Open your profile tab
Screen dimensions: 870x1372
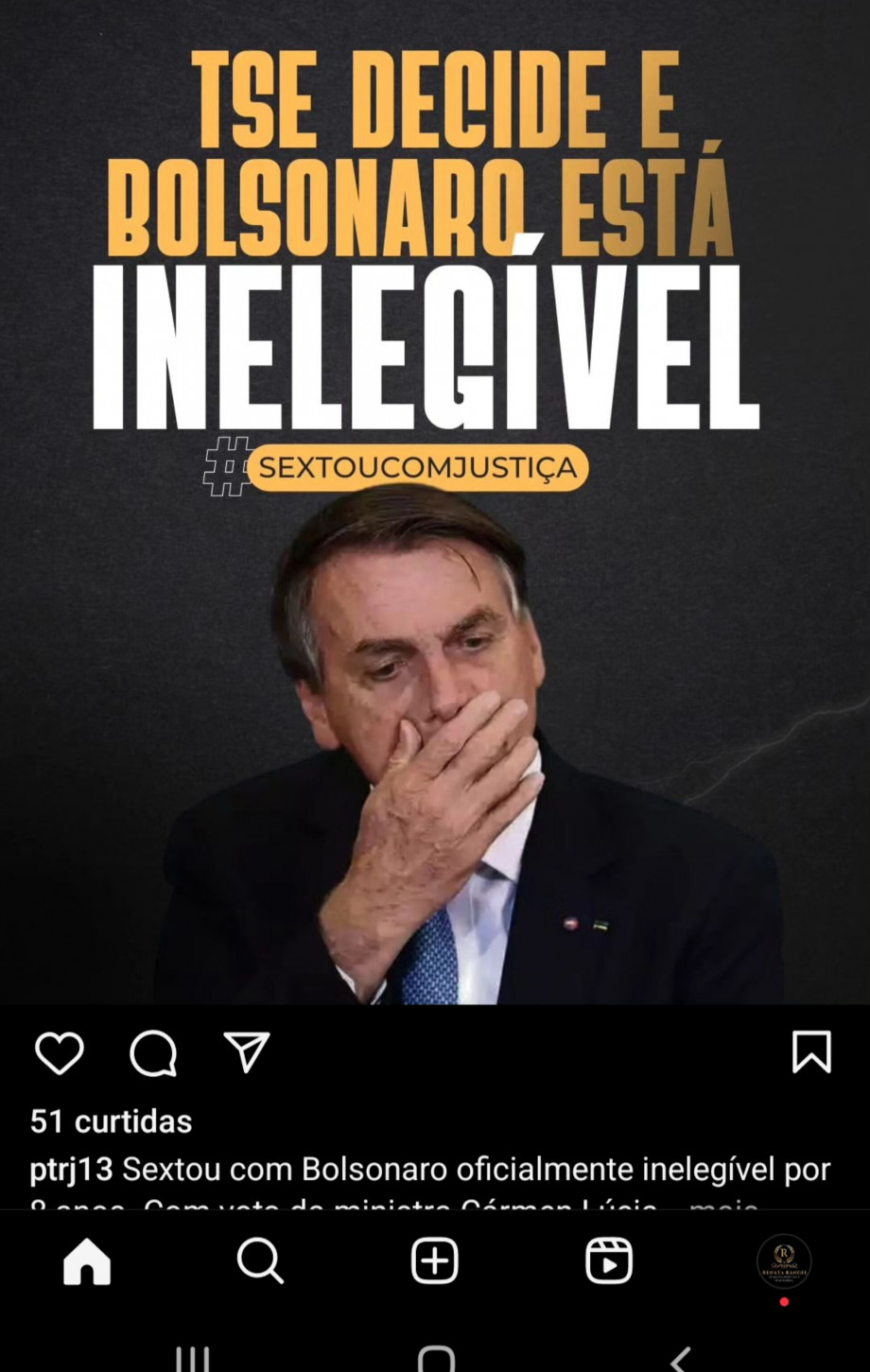point(783,1261)
